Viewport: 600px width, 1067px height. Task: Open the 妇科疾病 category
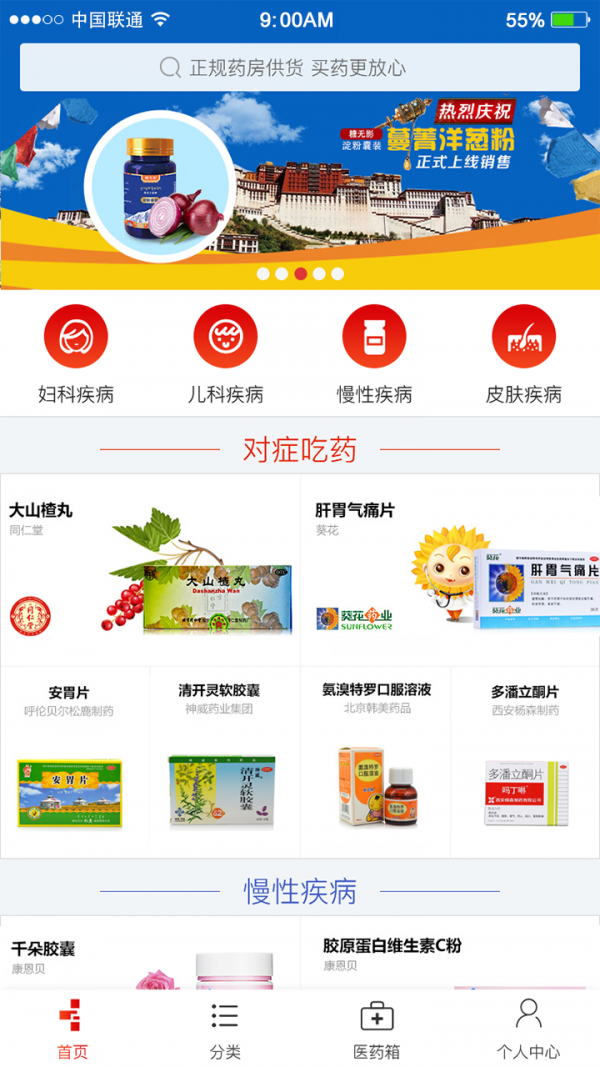pyautogui.click(x=76, y=355)
